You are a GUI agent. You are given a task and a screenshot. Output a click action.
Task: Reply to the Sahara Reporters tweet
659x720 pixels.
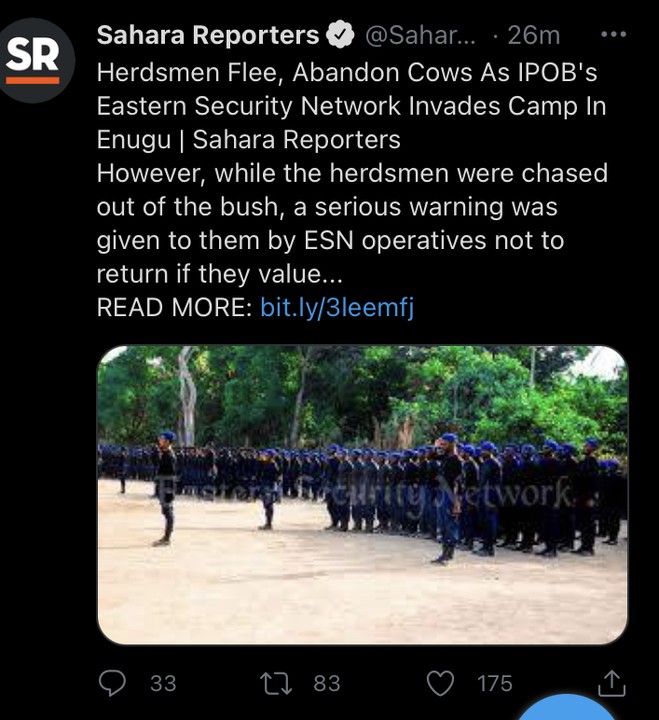pos(114,683)
